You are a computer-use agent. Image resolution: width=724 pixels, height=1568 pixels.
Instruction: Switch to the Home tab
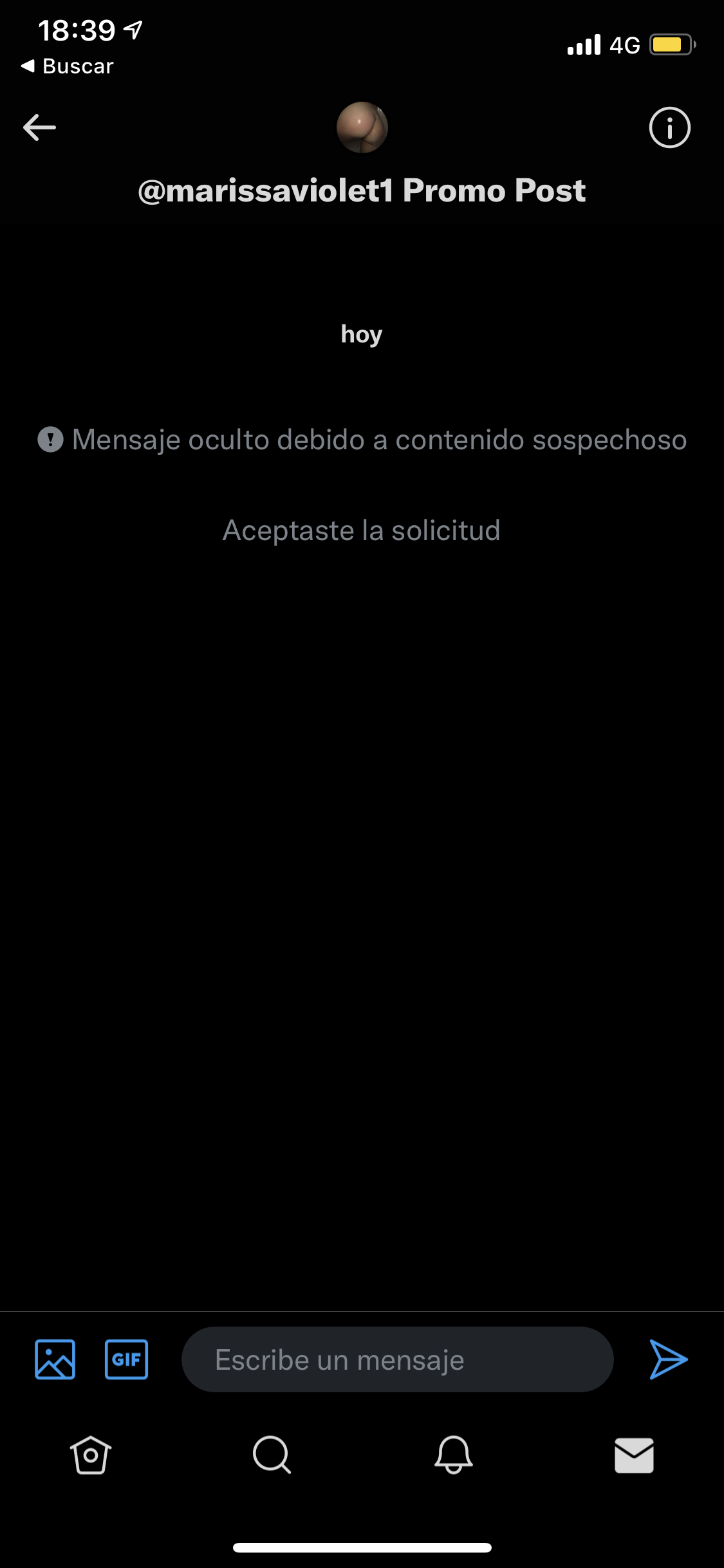click(91, 1455)
